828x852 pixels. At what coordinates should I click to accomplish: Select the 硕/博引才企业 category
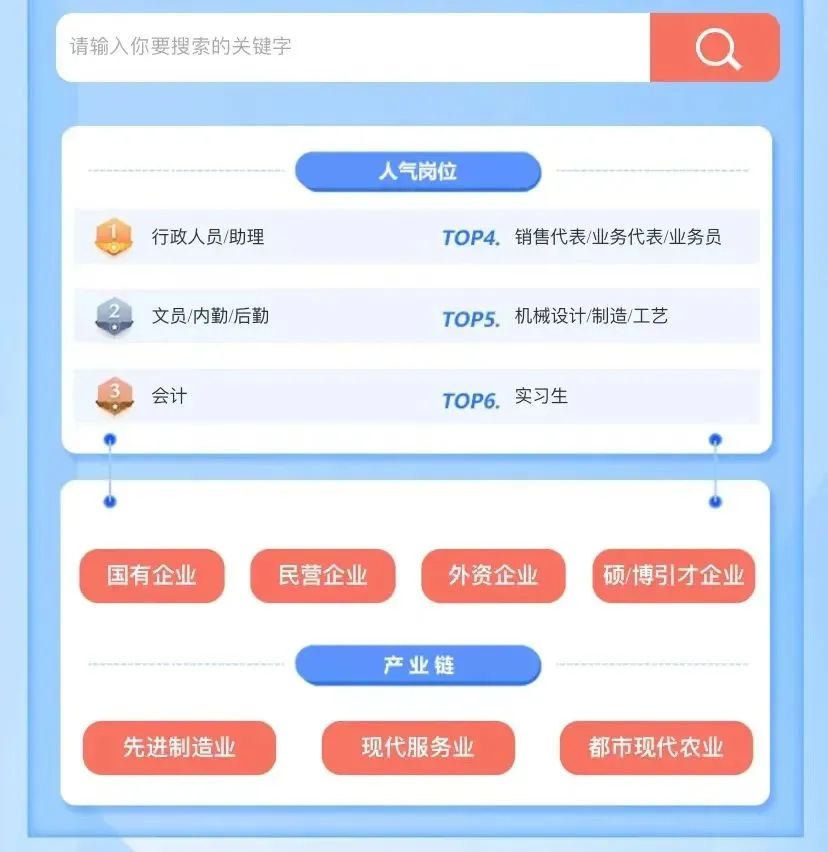point(673,575)
